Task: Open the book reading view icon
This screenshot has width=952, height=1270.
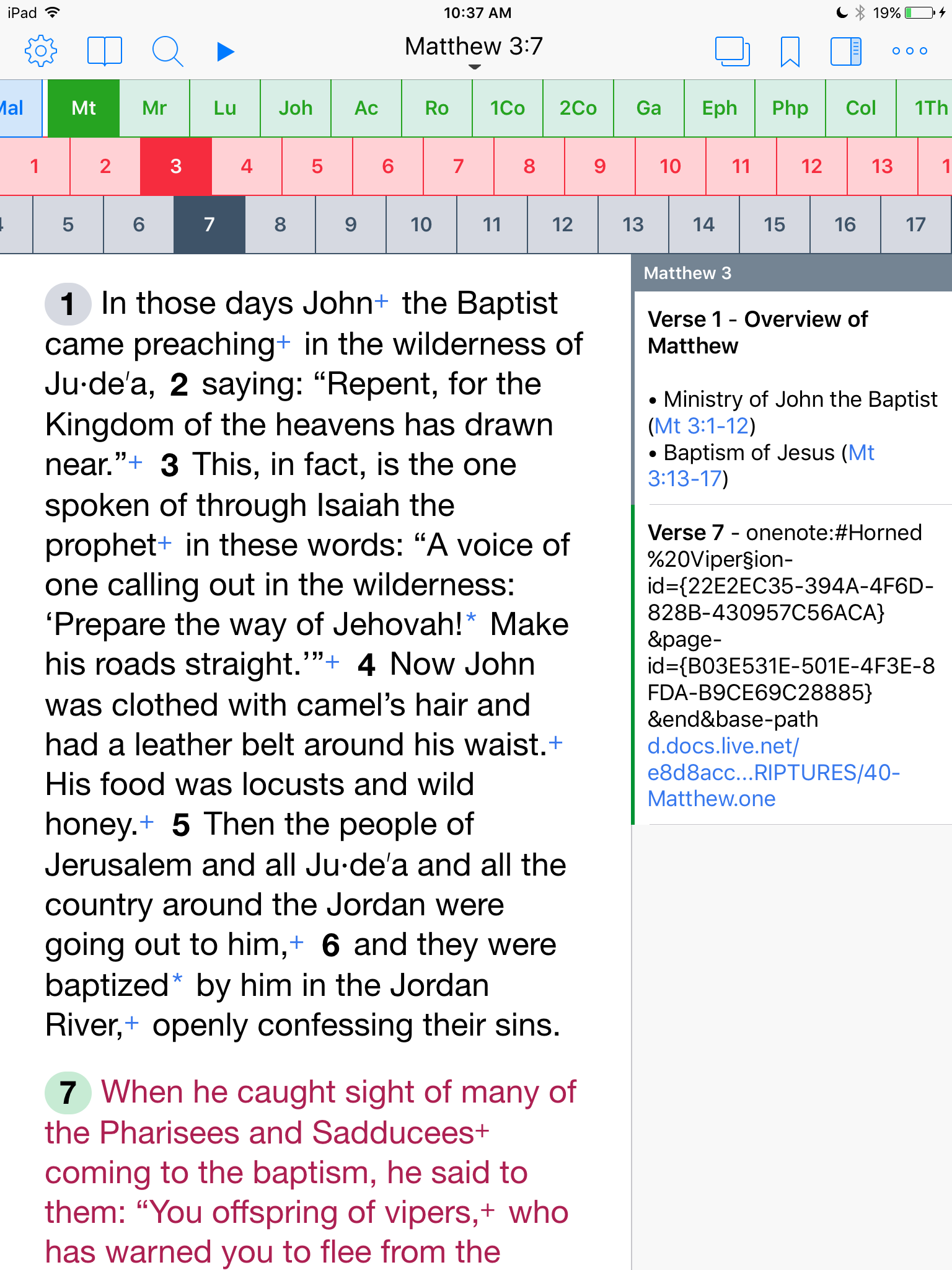Action: 104,51
